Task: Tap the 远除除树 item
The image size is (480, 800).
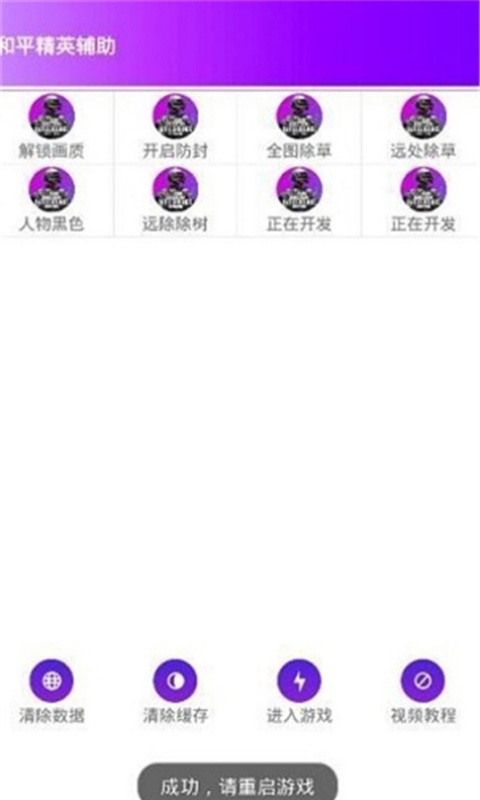Action: 175,201
